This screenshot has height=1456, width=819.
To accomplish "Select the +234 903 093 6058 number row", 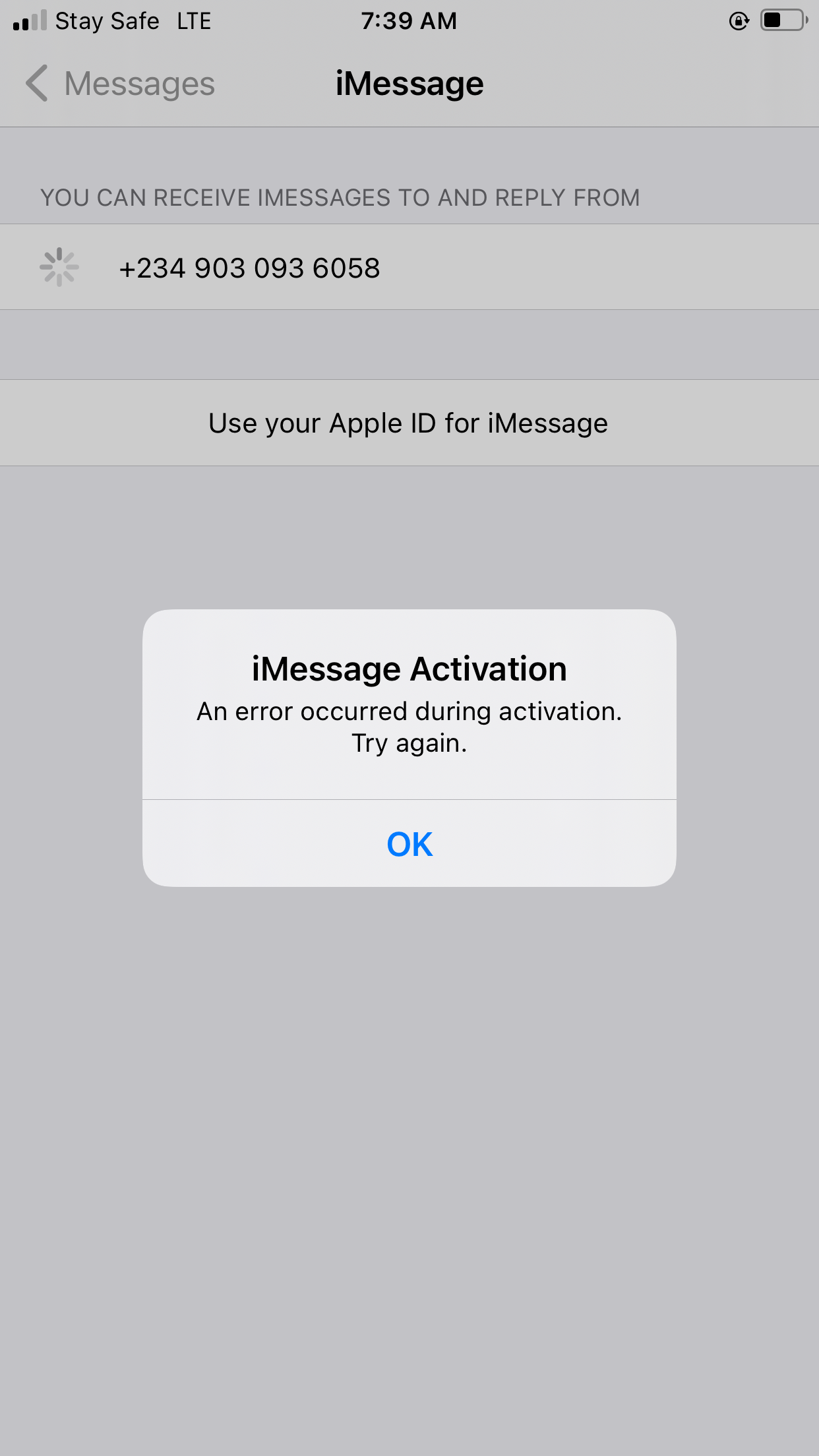I will click(409, 267).
